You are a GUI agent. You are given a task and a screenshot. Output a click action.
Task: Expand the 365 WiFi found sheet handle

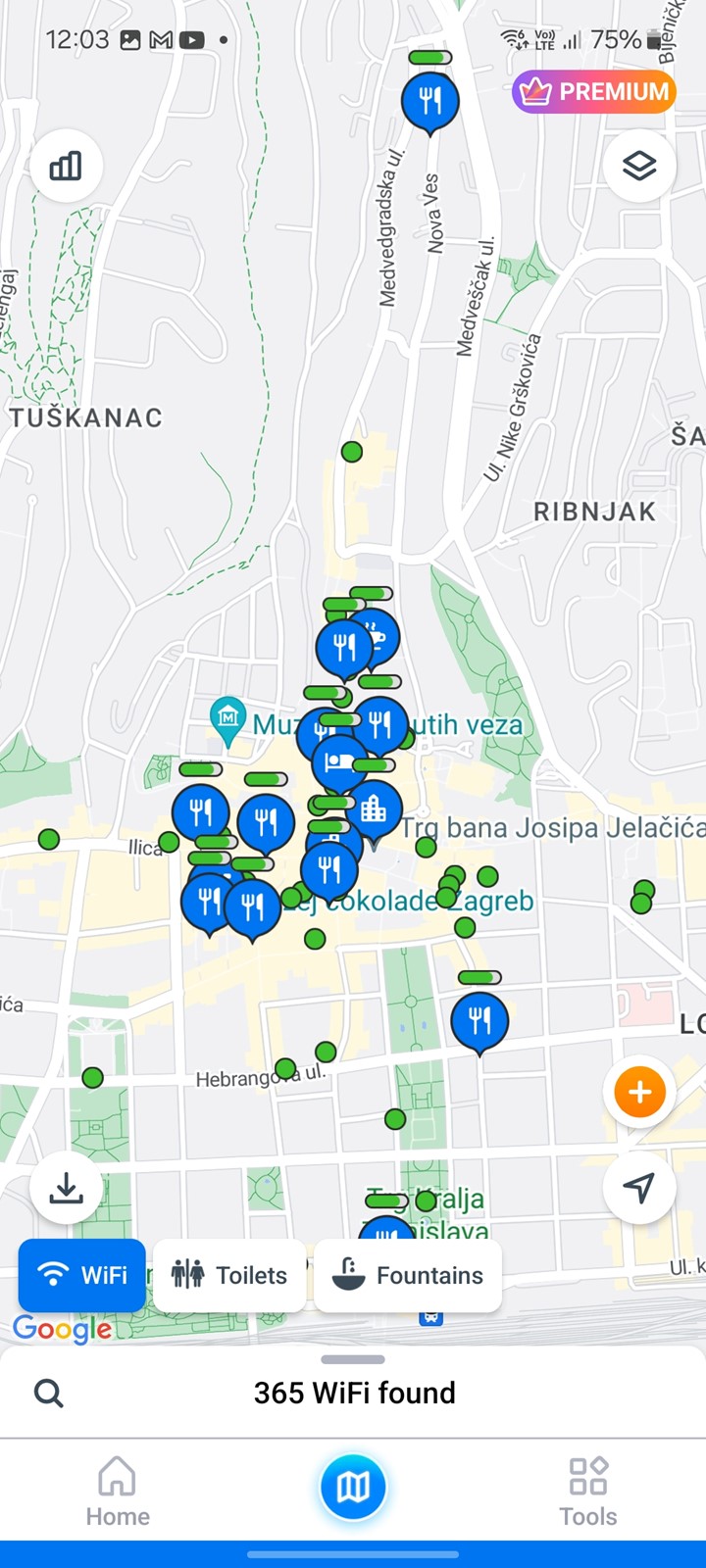[353, 1359]
